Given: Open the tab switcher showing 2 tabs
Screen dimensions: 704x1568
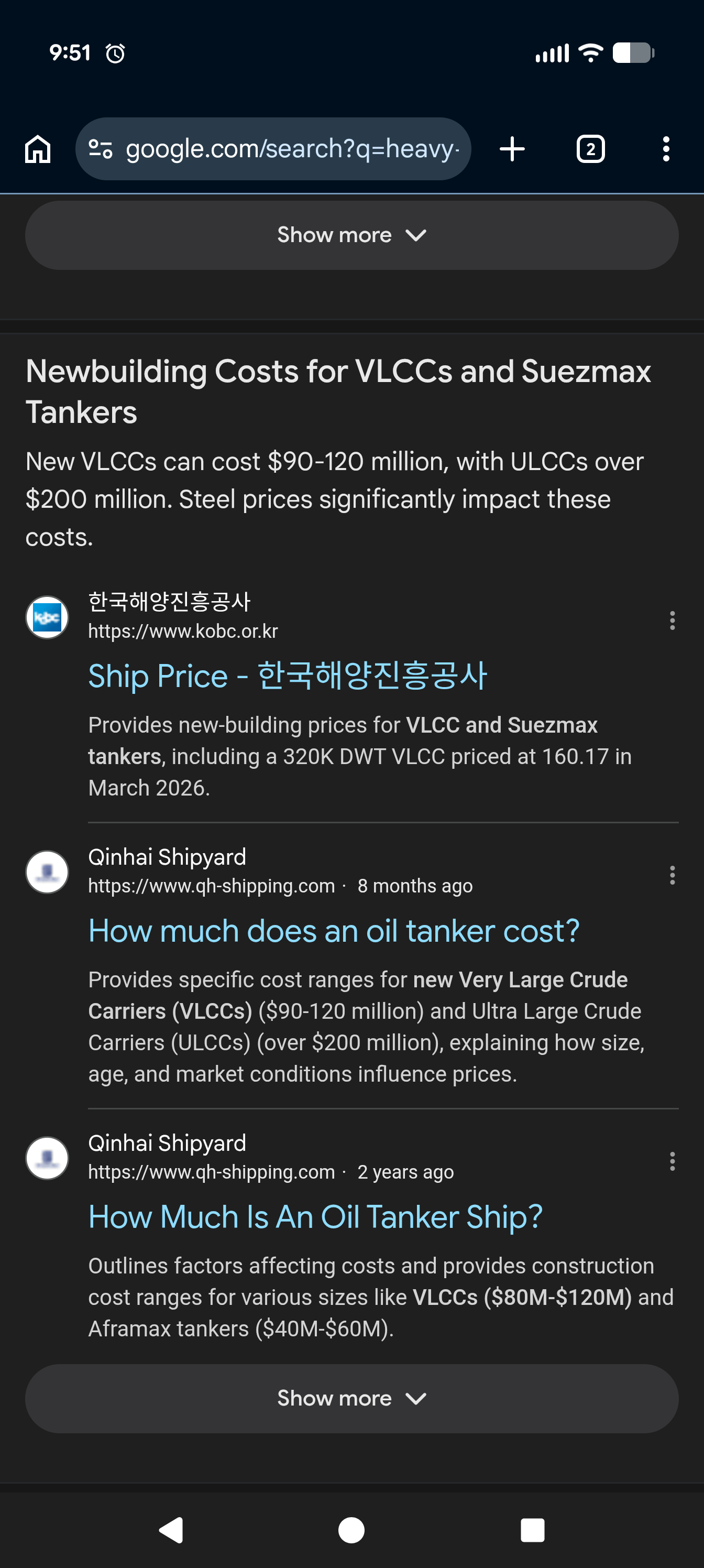Looking at the screenshot, I should click(x=590, y=149).
